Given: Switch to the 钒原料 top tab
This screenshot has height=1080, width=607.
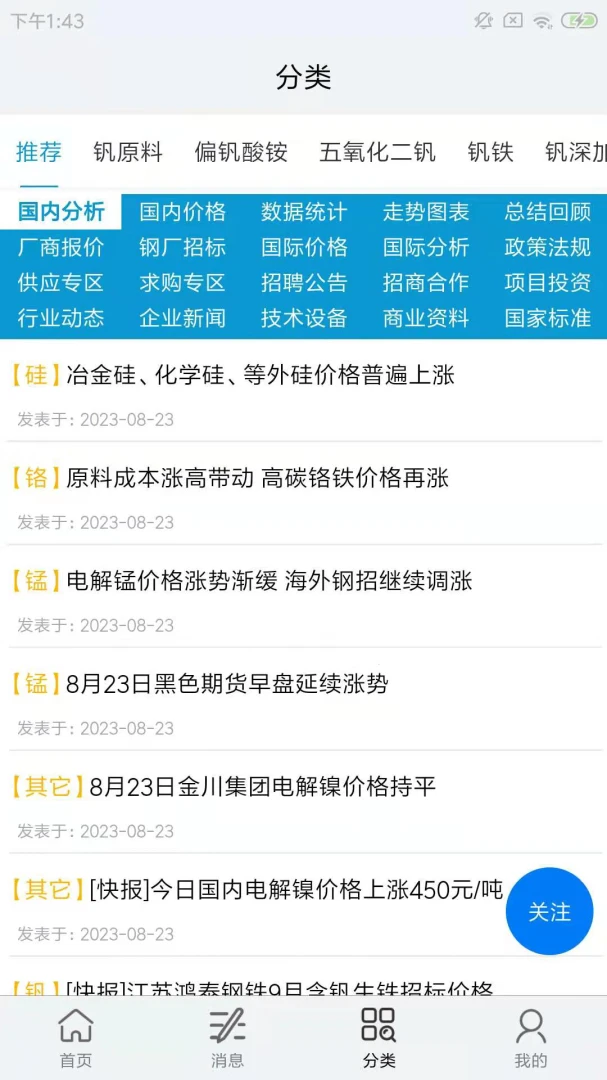Looking at the screenshot, I should [x=128, y=152].
